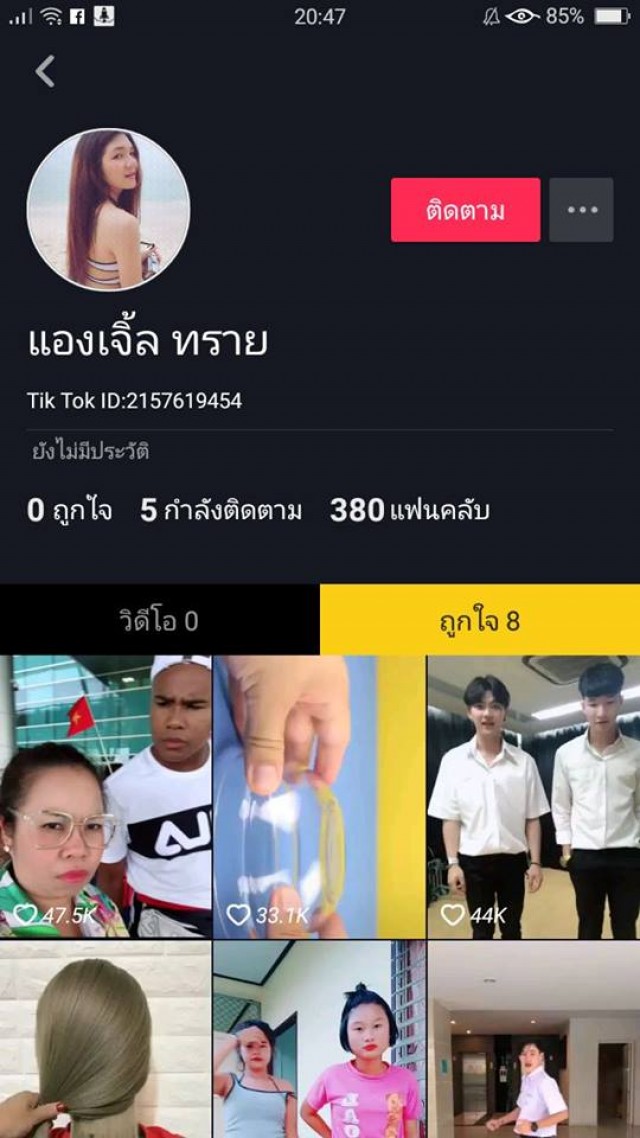640x1138 pixels.
Task: Play the video with 33.1K likes
Action: [319, 797]
